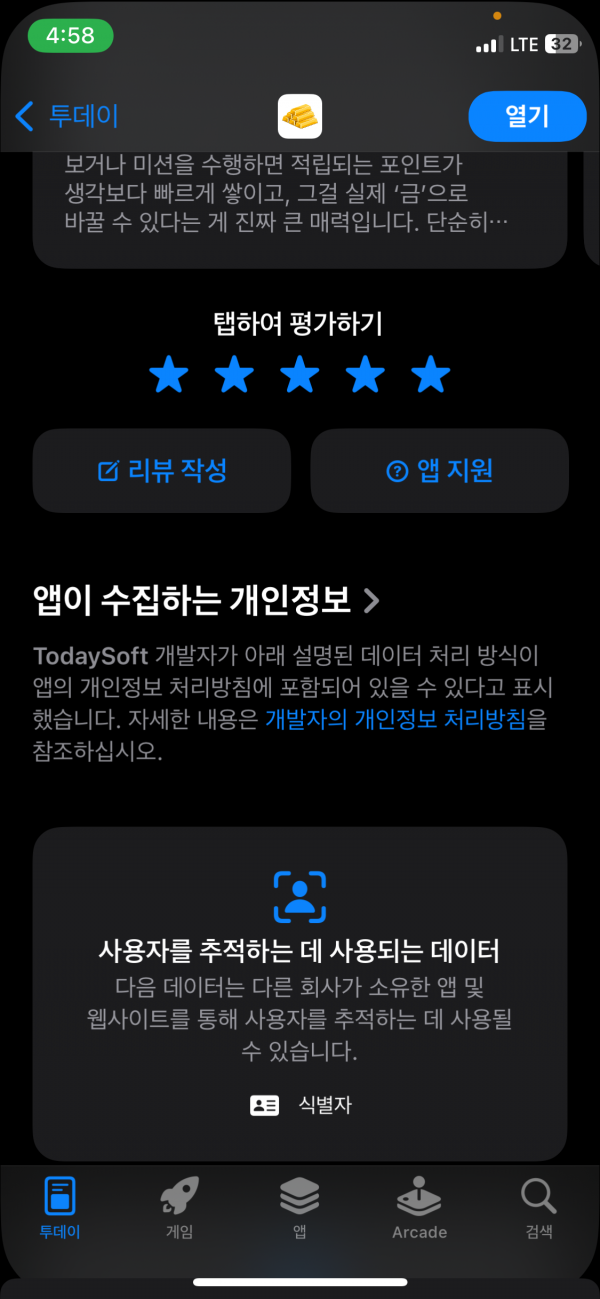Open the 사용자를 추적하는 데 사용되는 데이터 card
The width and height of the screenshot is (600, 1299).
click(300, 993)
